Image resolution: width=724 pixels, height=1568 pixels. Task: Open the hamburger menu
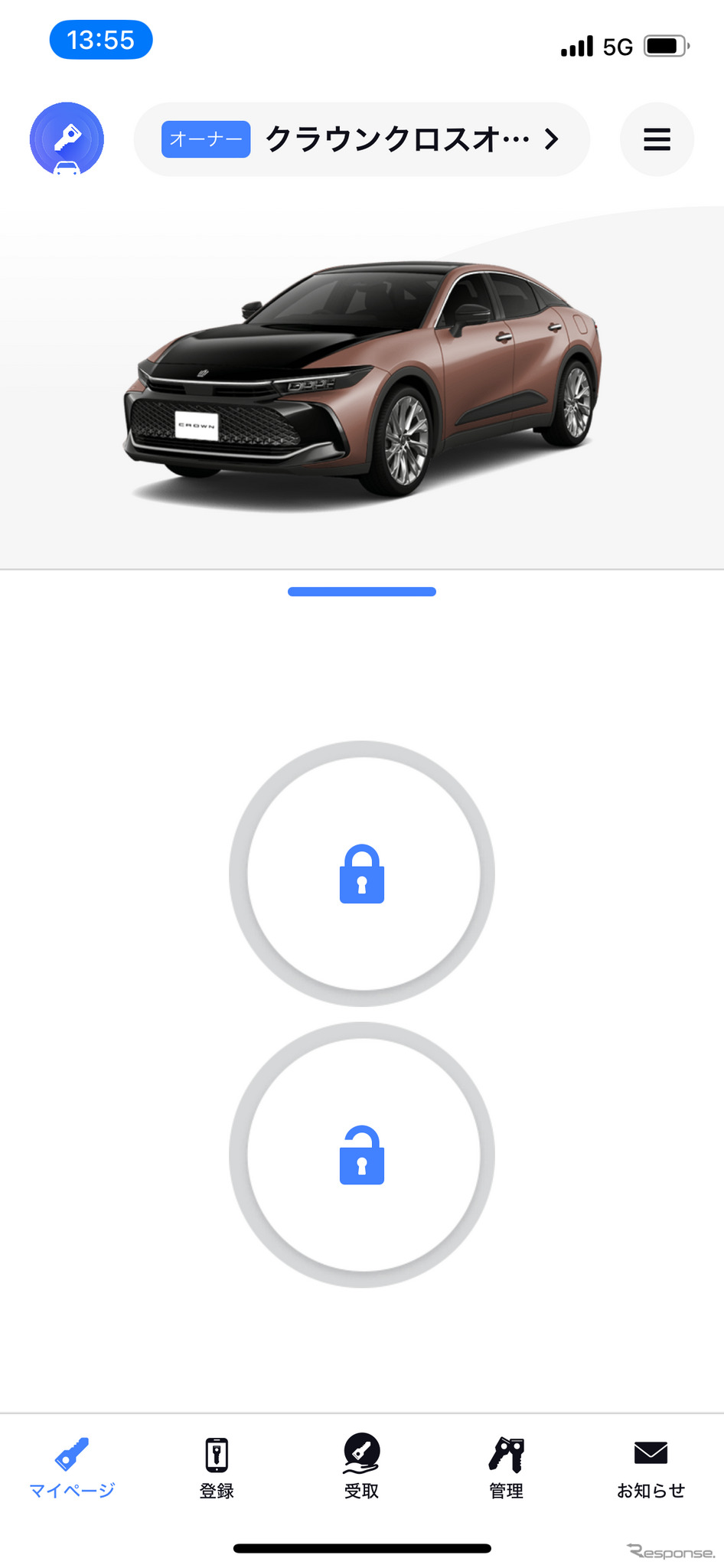657,139
